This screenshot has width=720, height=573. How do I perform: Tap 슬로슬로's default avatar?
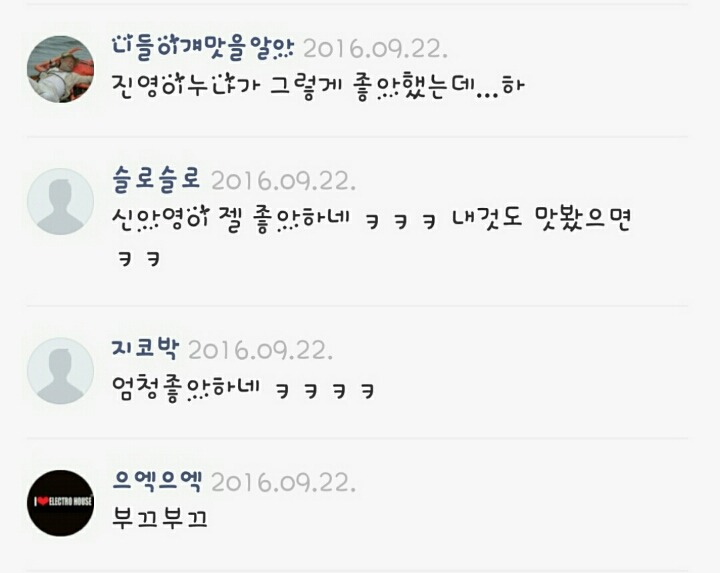tap(60, 201)
